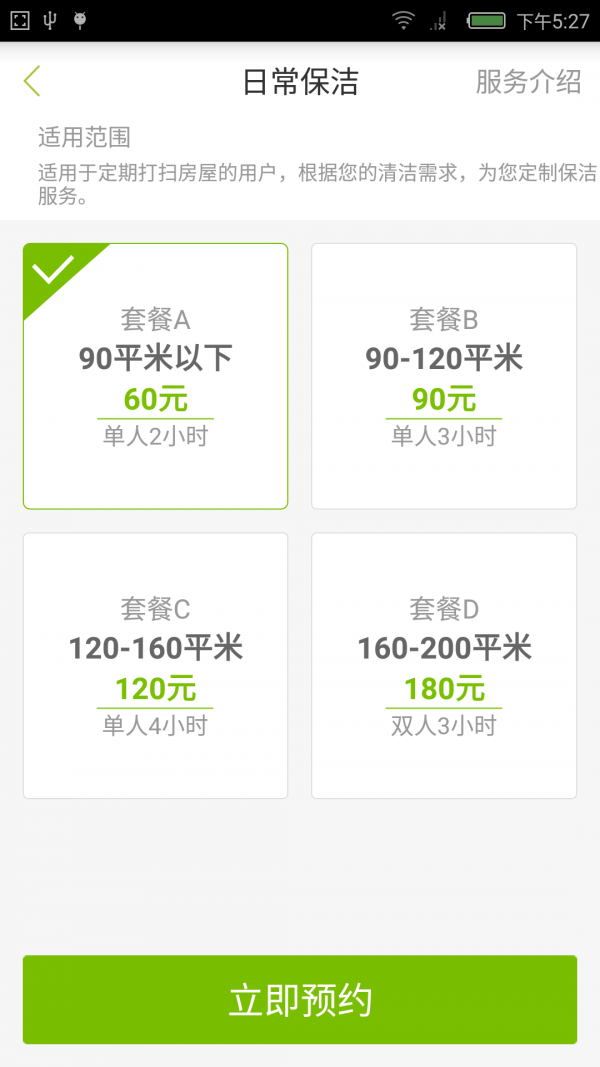This screenshot has height=1067, width=600.
Task: Go back using the green arrow
Action: [x=32, y=82]
